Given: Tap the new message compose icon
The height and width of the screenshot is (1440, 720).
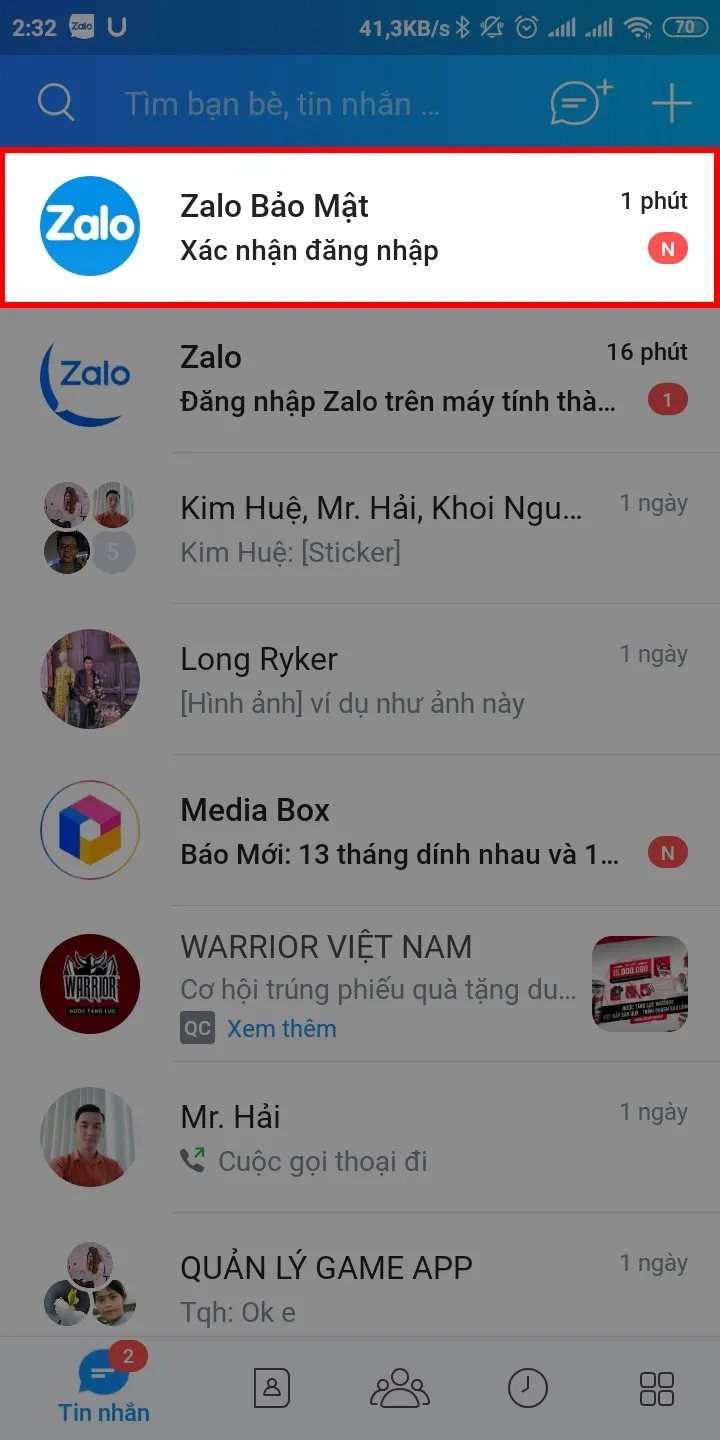Looking at the screenshot, I should [x=577, y=101].
